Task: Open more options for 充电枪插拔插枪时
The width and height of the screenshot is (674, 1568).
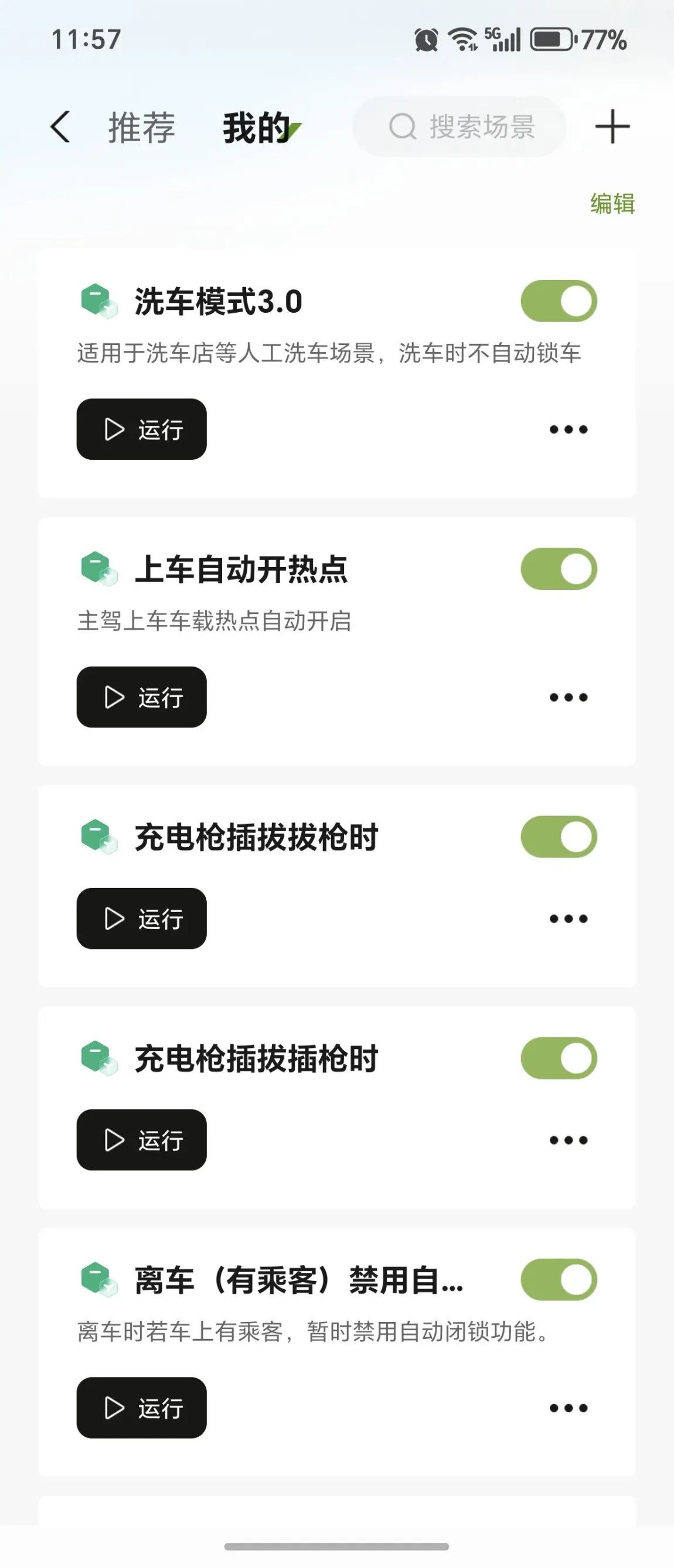Action: [x=568, y=1140]
